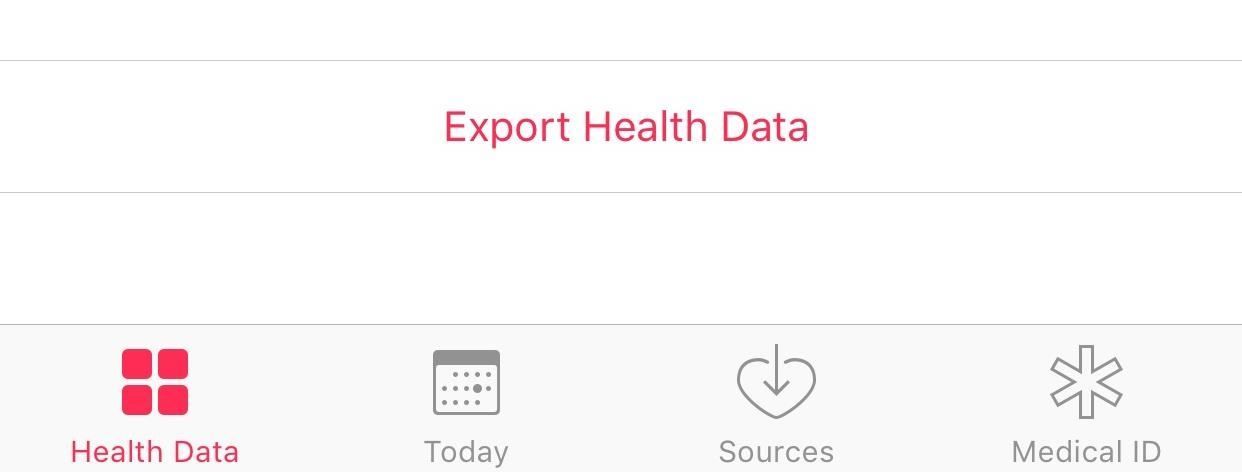Screen dimensions: 1242x472
Task: Tap Export Health Data
Action: pyautogui.click(x=626, y=127)
